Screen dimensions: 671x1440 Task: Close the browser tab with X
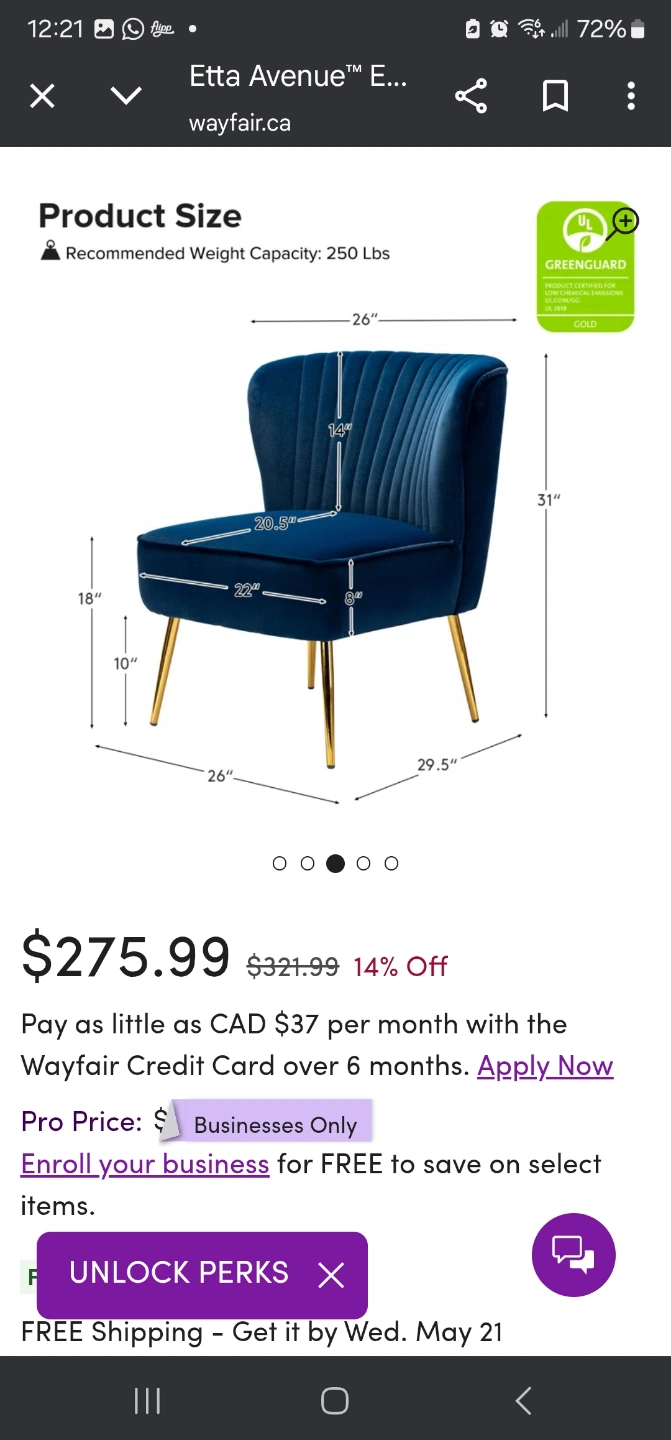[x=42, y=96]
